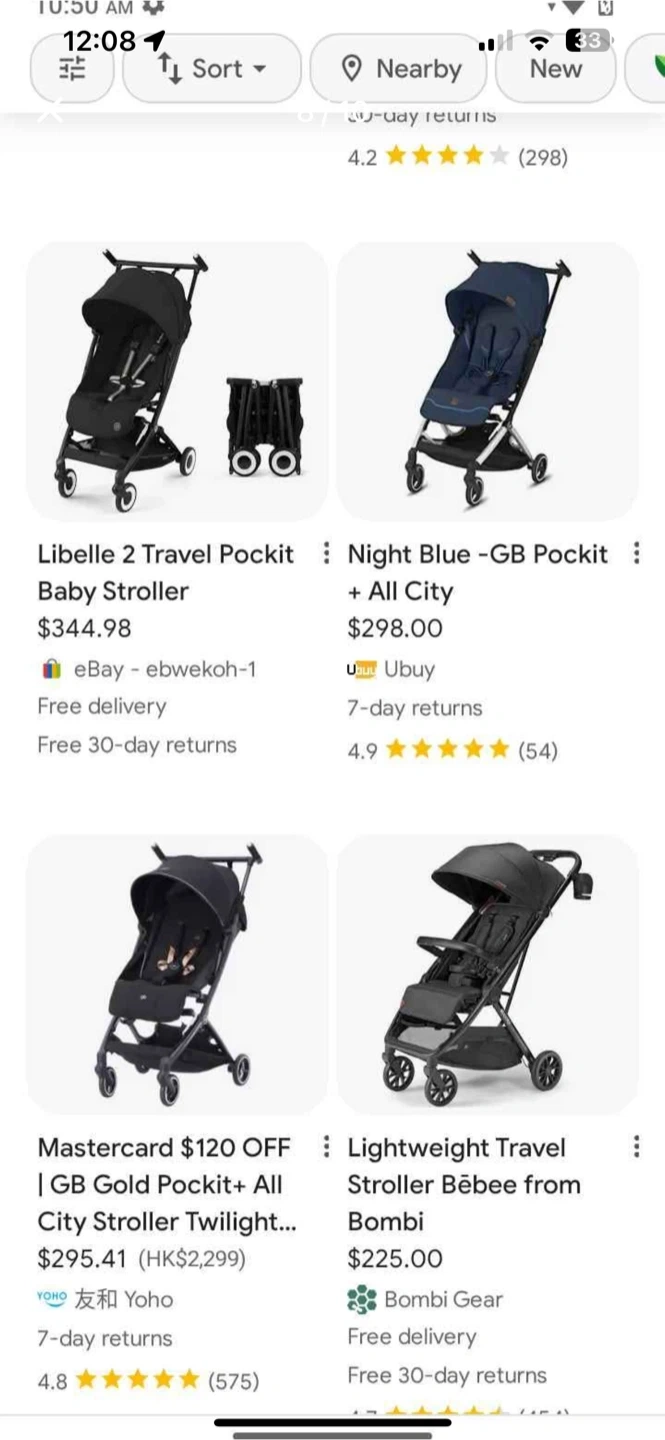Apply the New filter chip
Viewport: 665px width, 1440px height.
coord(556,68)
